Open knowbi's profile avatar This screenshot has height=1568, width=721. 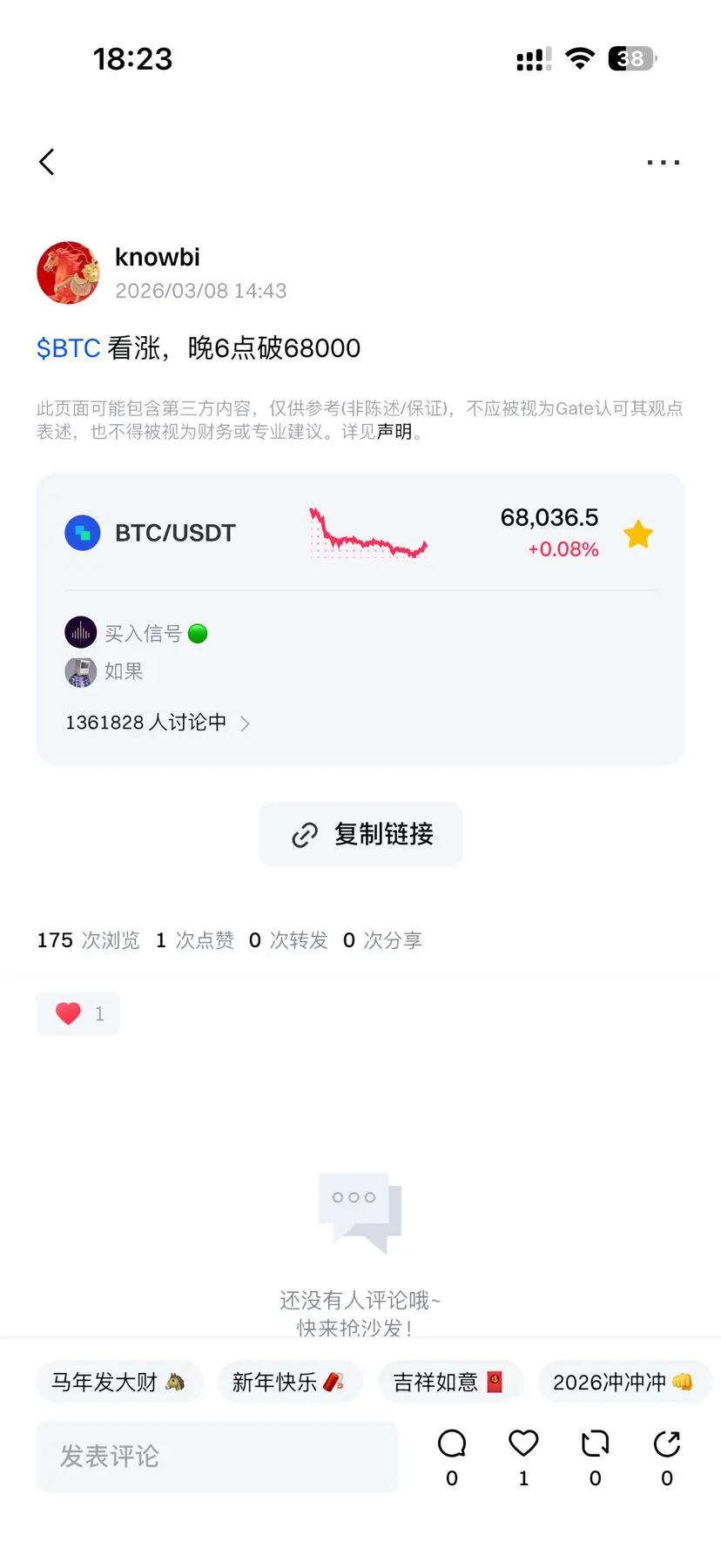(x=68, y=273)
